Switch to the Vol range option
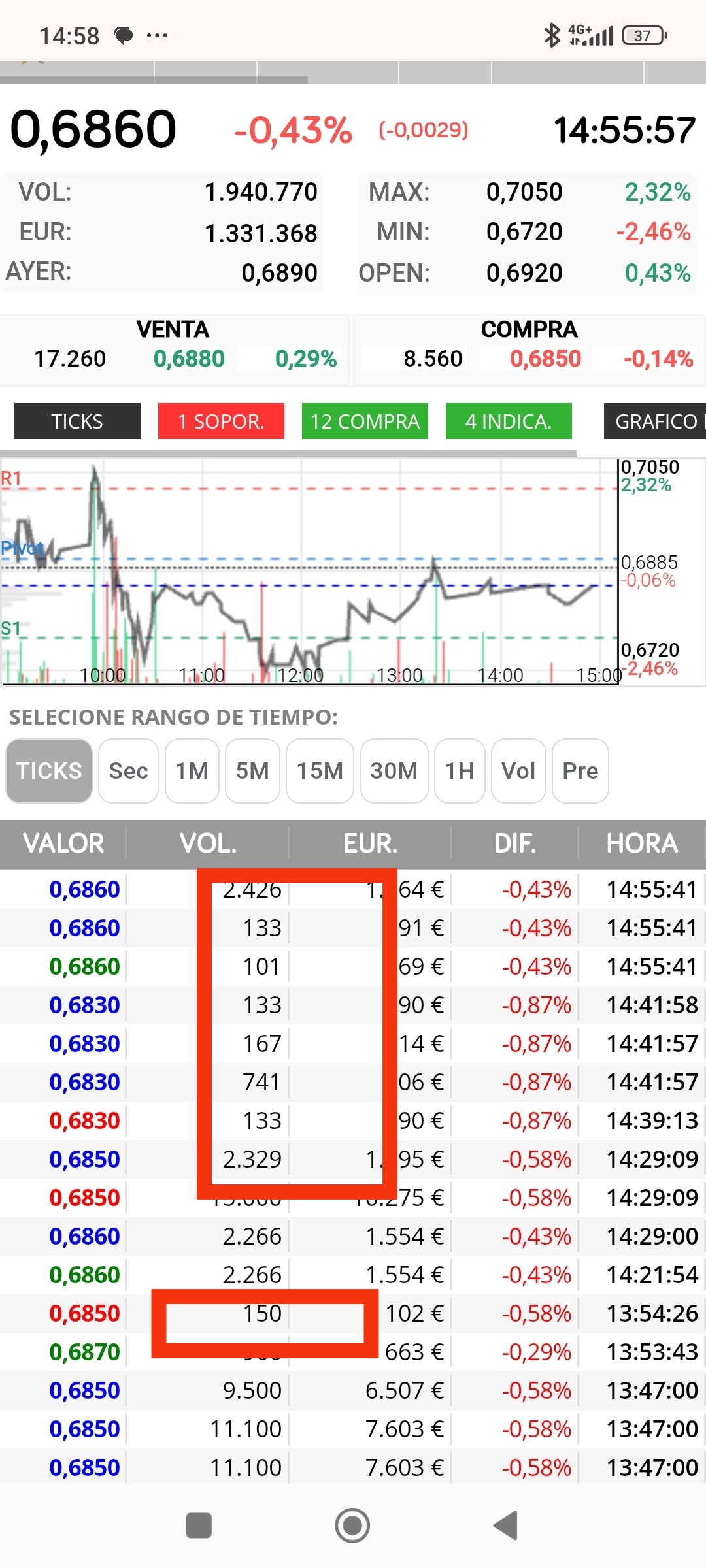706x1568 pixels. coord(518,771)
